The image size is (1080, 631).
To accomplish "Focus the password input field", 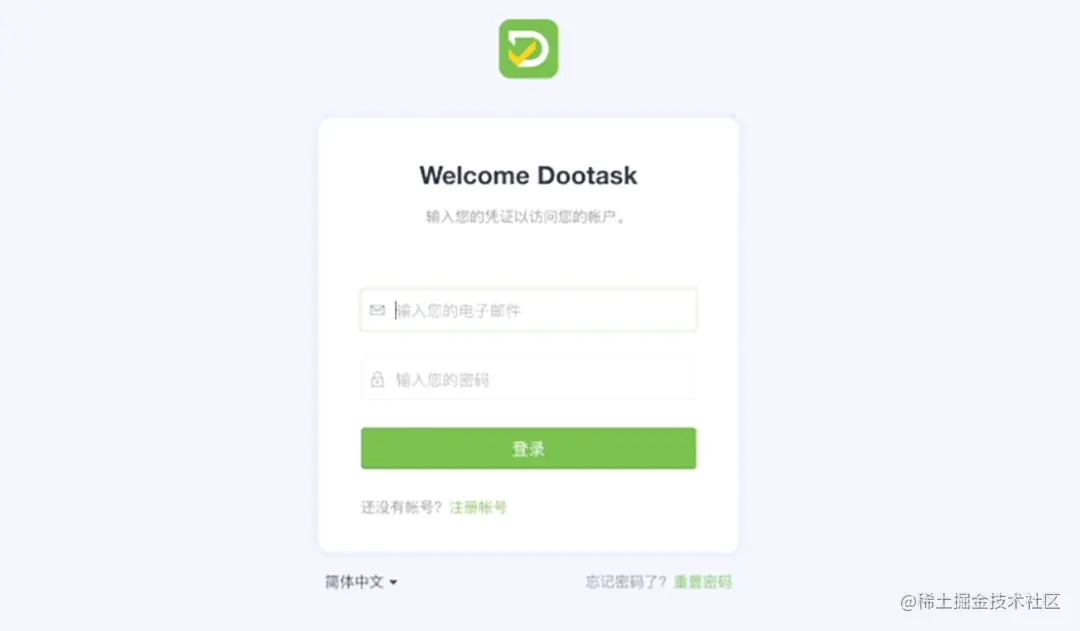I will click(540, 380).
